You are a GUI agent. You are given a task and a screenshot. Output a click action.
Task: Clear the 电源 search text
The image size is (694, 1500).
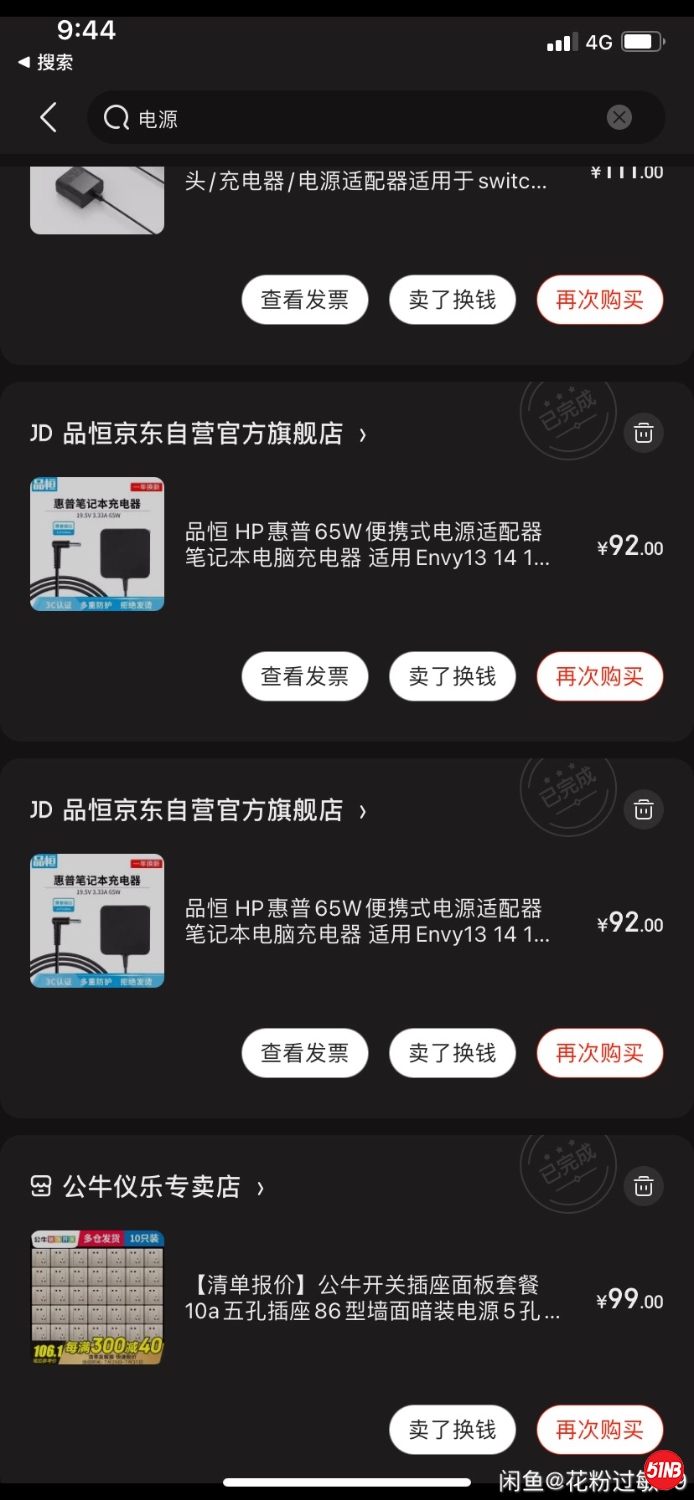click(619, 118)
